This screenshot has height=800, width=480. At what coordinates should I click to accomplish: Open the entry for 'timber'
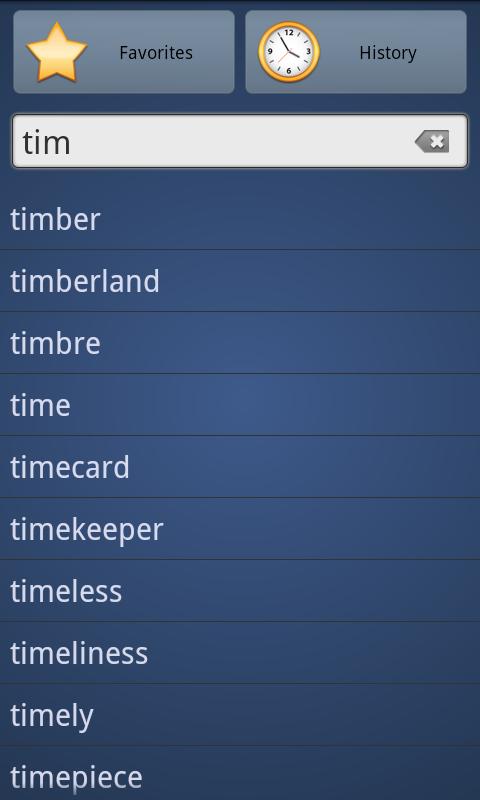240,219
